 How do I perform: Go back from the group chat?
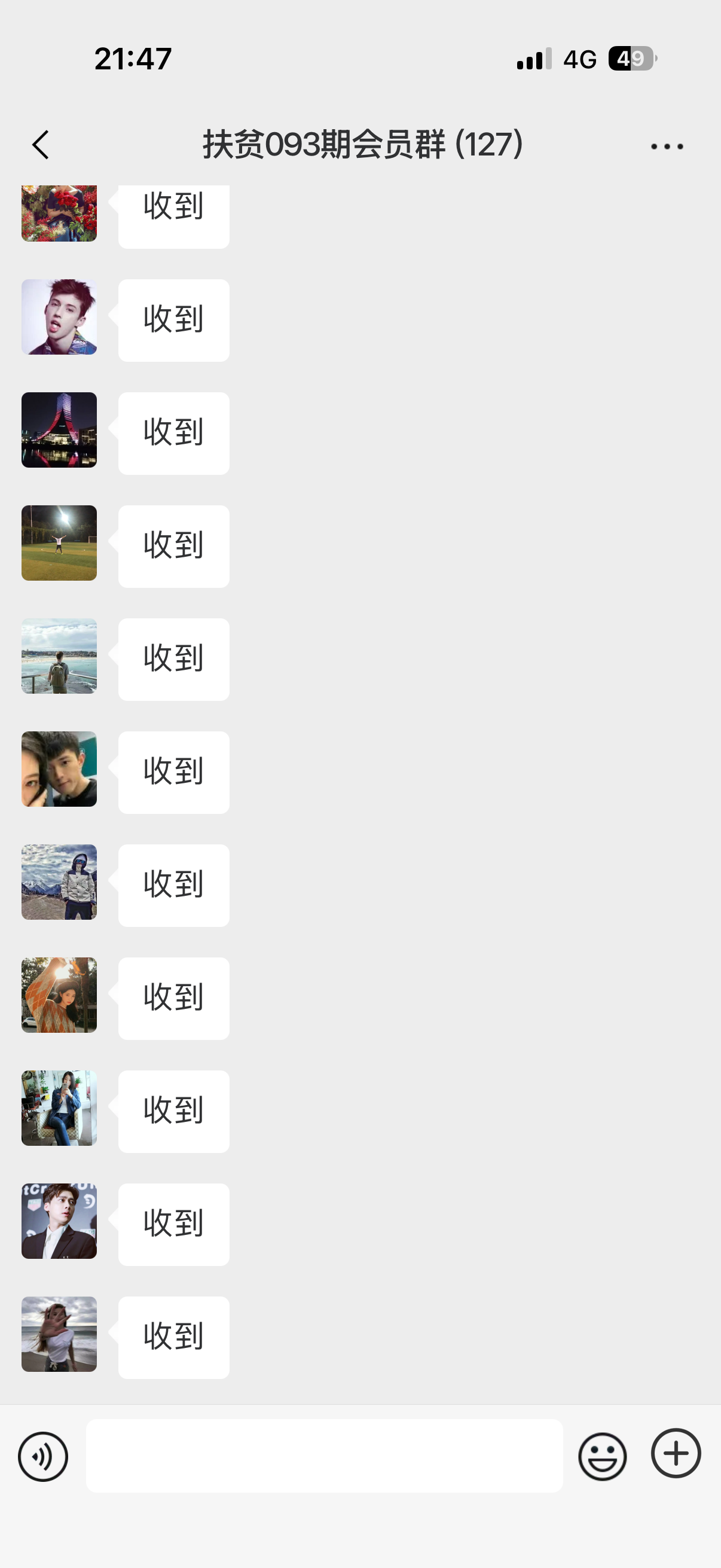click(x=41, y=145)
